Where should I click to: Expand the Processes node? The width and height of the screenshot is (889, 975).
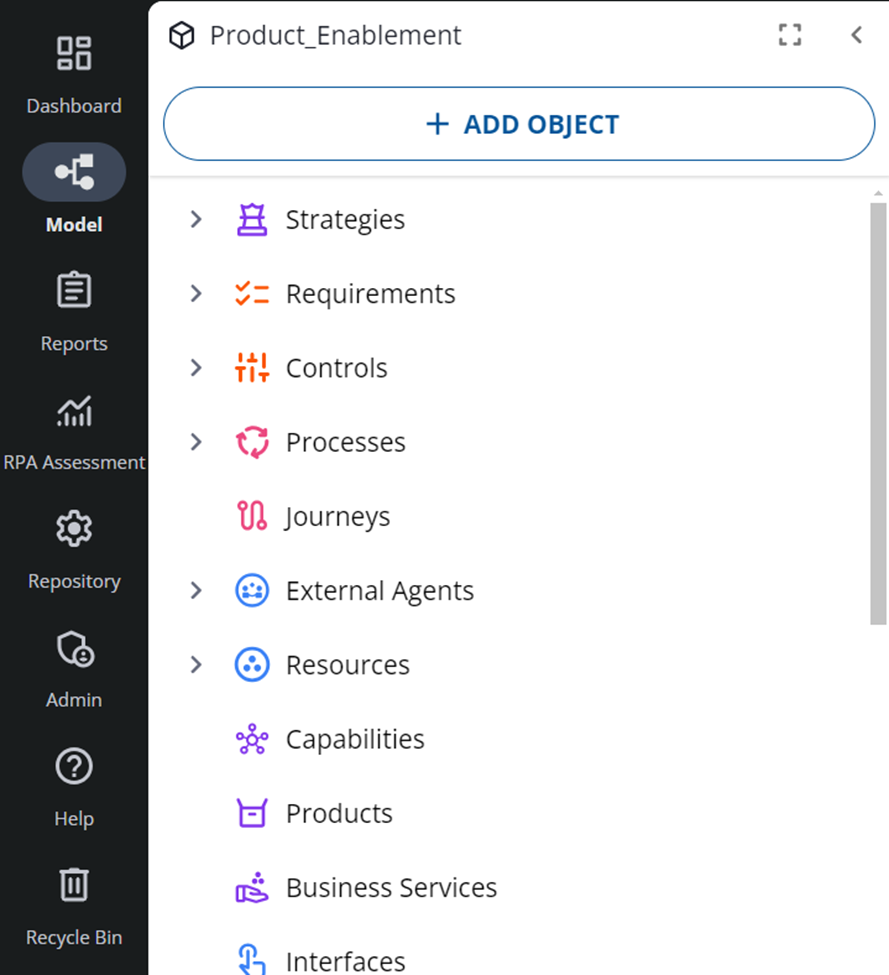click(196, 442)
